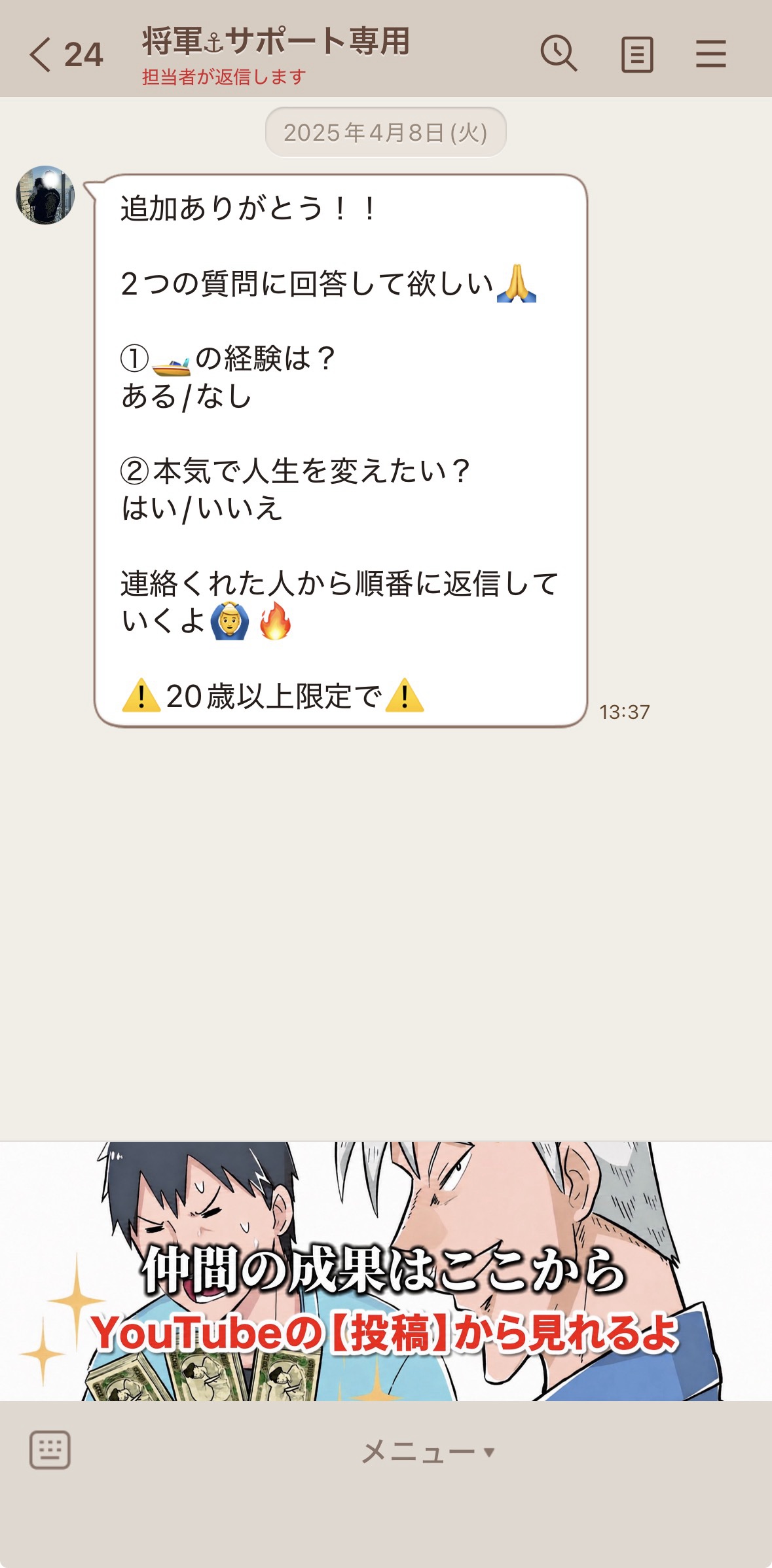This screenshot has height=1568, width=772.
Task: Open the sender's profile picture
Action: pyautogui.click(x=45, y=195)
